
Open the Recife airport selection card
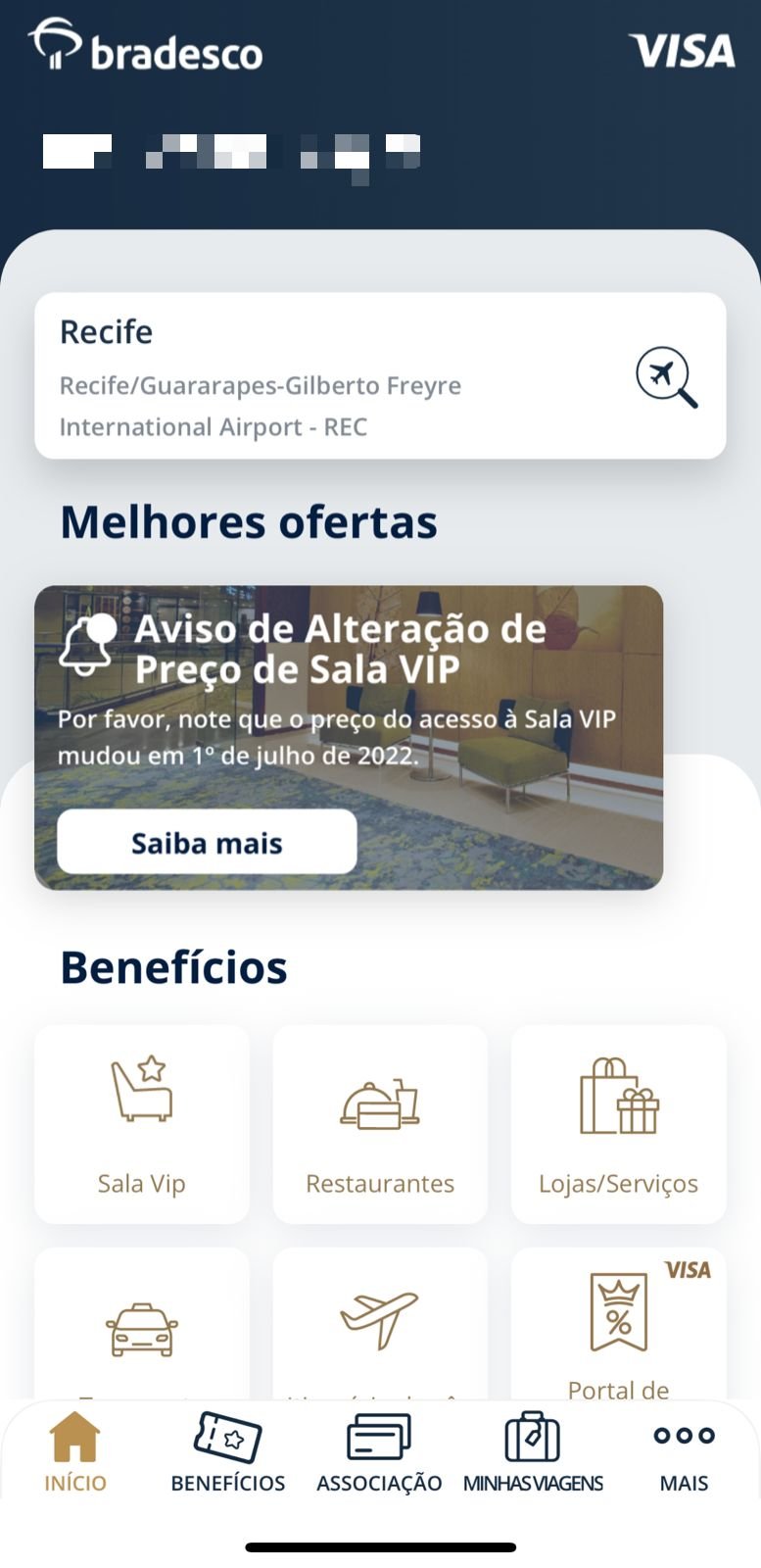[x=380, y=375]
